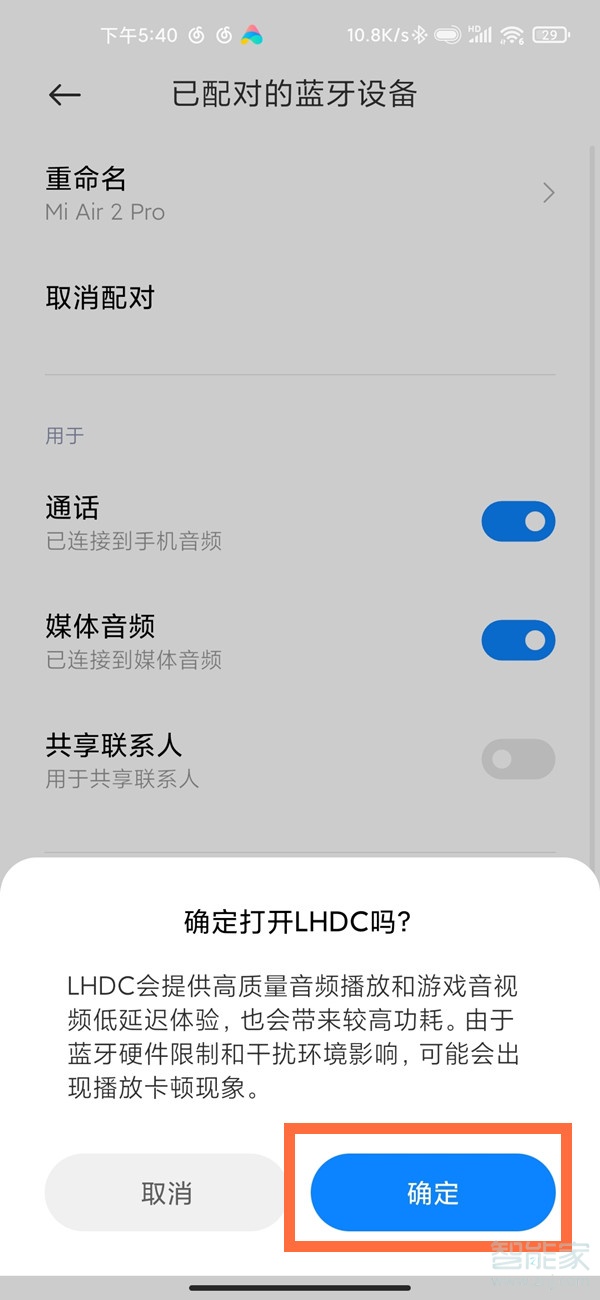
Task: Cancel the LHDC dialog with 取消
Action: coord(166,1193)
